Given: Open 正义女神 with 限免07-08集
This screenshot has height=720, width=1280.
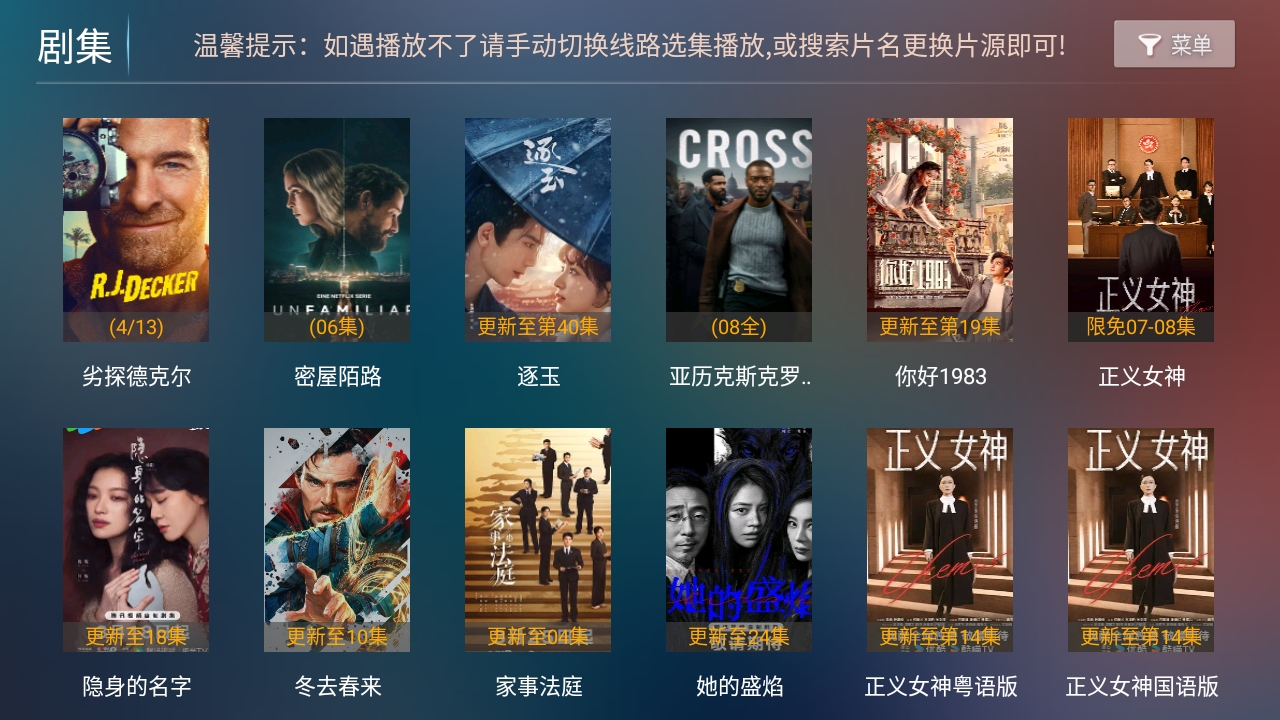Looking at the screenshot, I should tap(1141, 230).
